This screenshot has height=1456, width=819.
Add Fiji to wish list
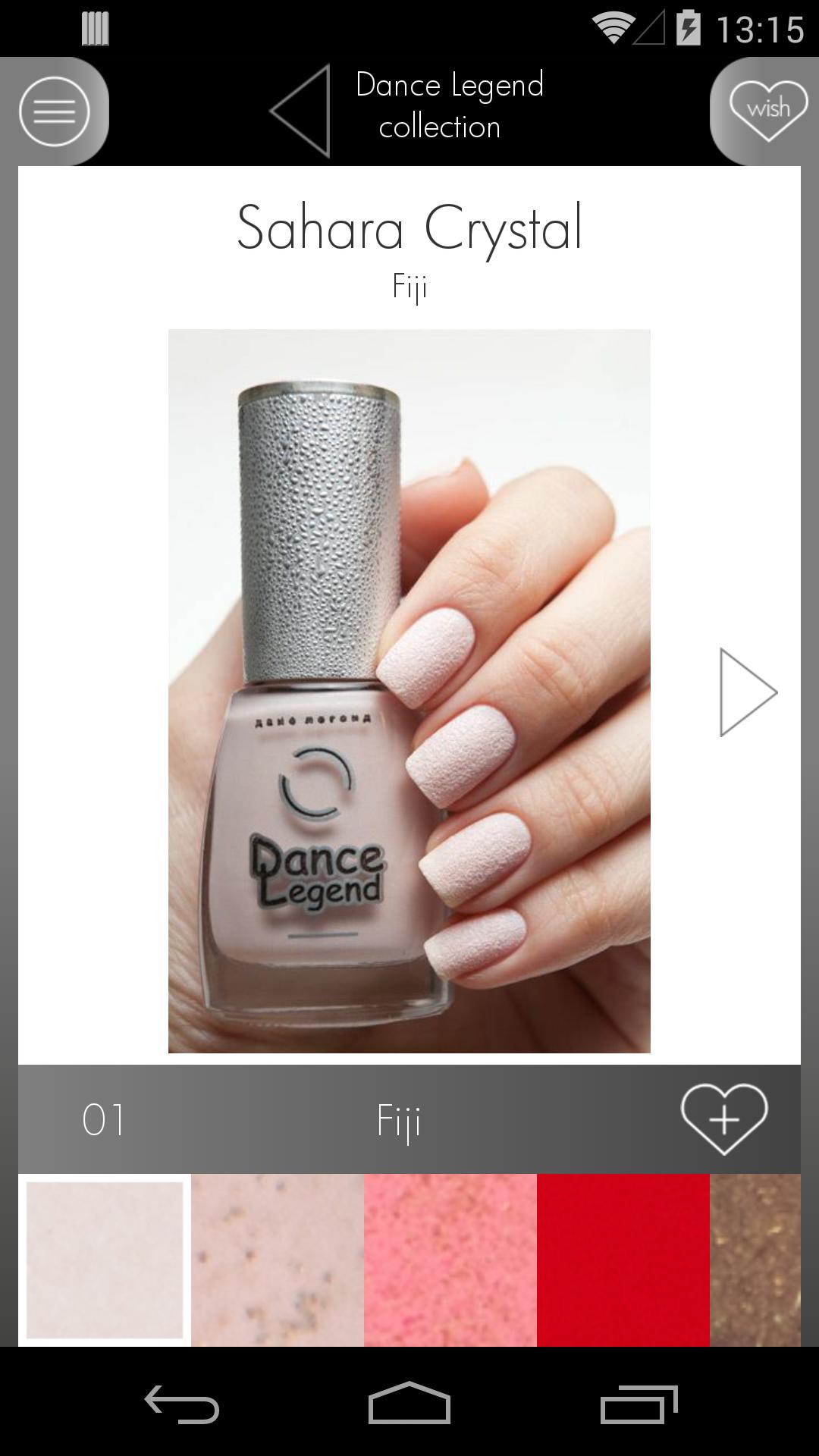(724, 1119)
